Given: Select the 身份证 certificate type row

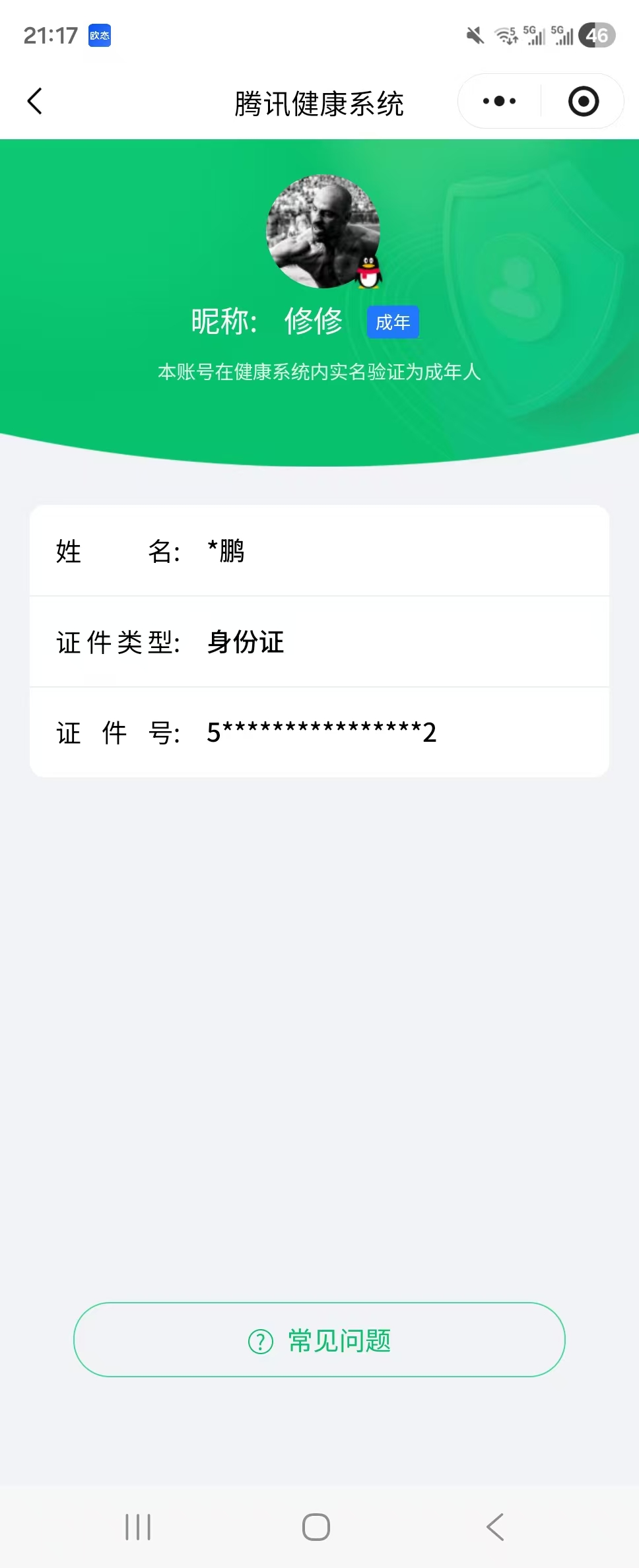Looking at the screenshot, I should point(319,642).
